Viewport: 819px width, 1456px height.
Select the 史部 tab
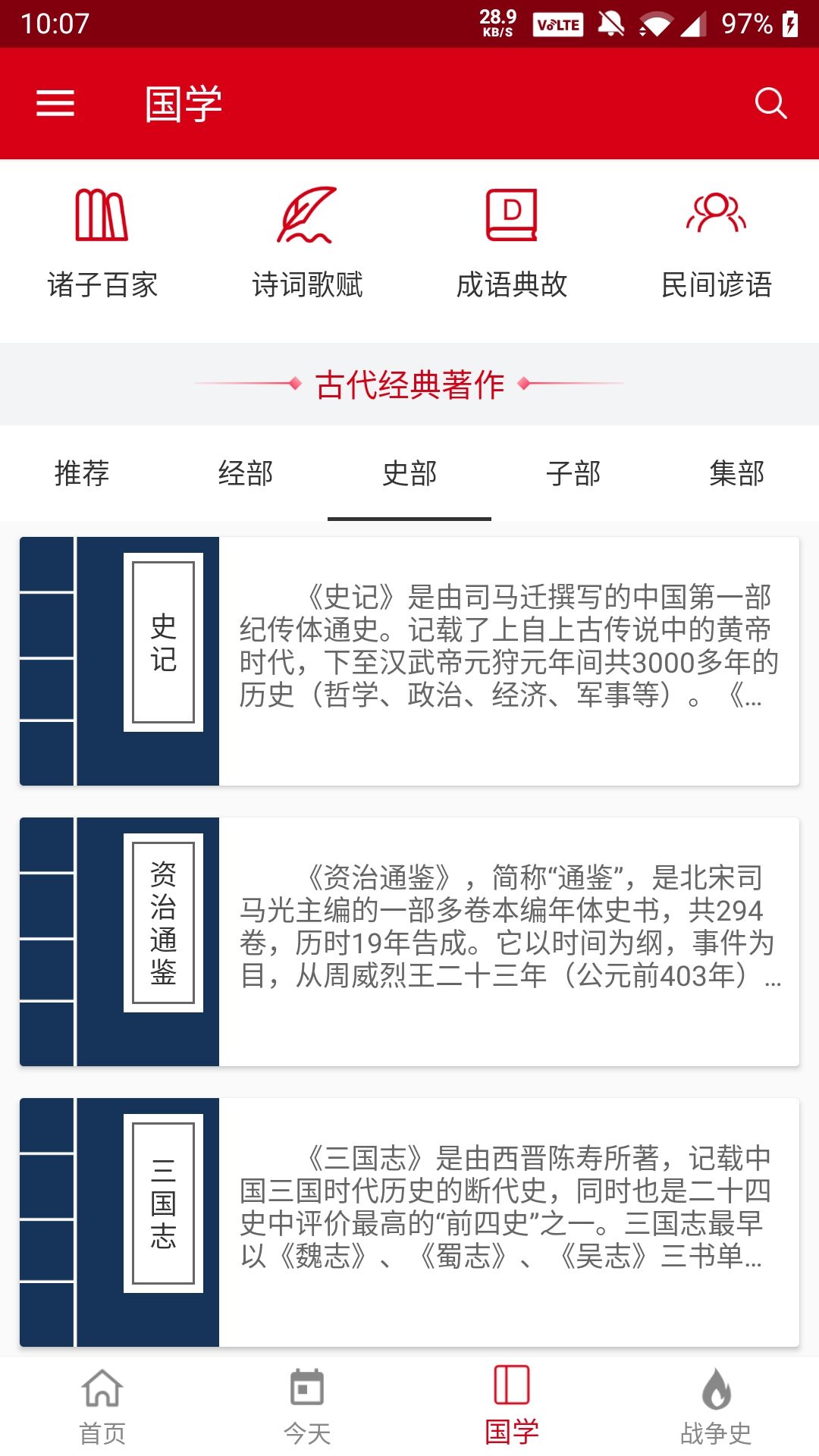(x=409, y=473)
